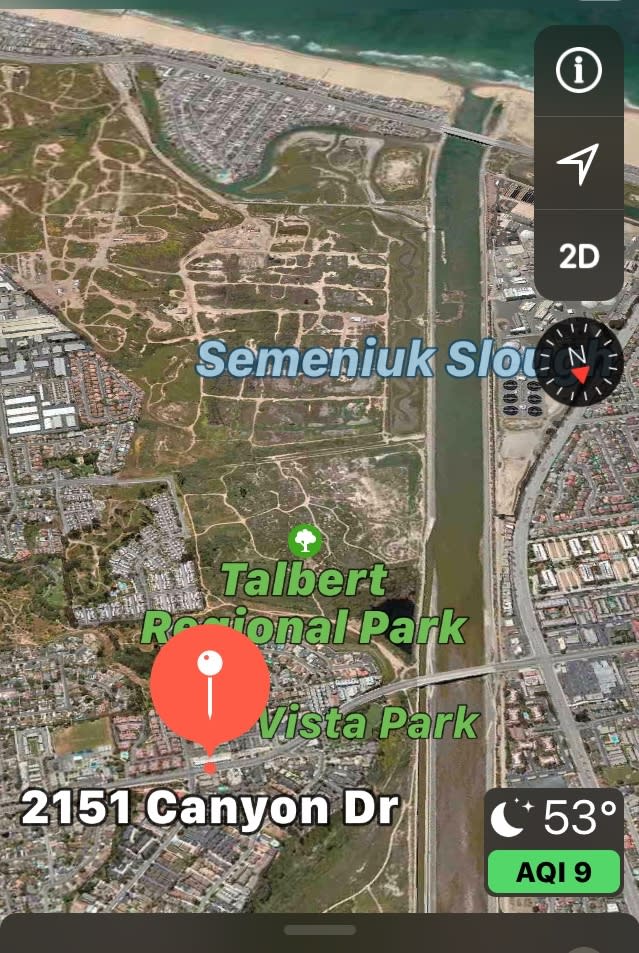Tap the compass to face north
This screenshot has height=953, width=639.
tap(579, 361)
